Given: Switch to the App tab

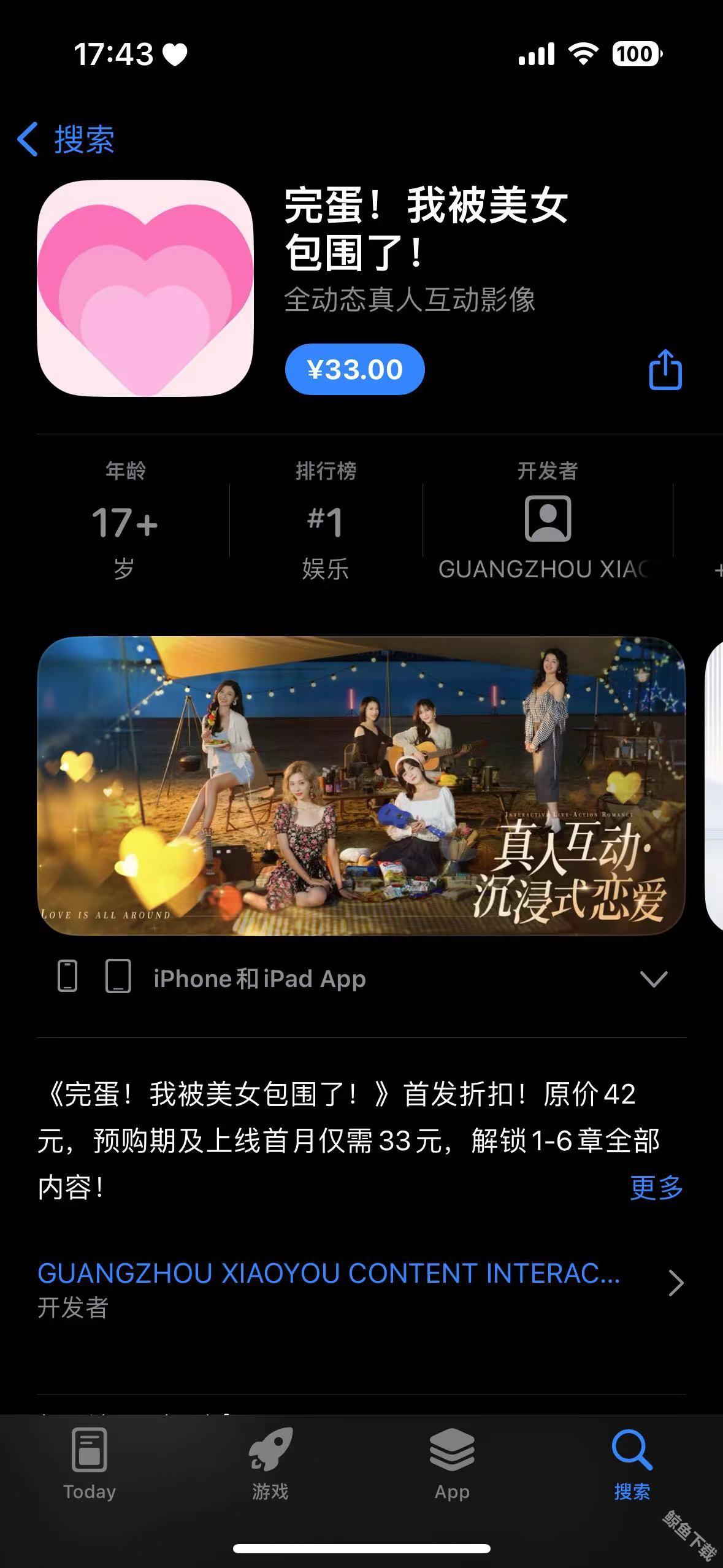Looking at the screenshot, I should point(452,1463).
